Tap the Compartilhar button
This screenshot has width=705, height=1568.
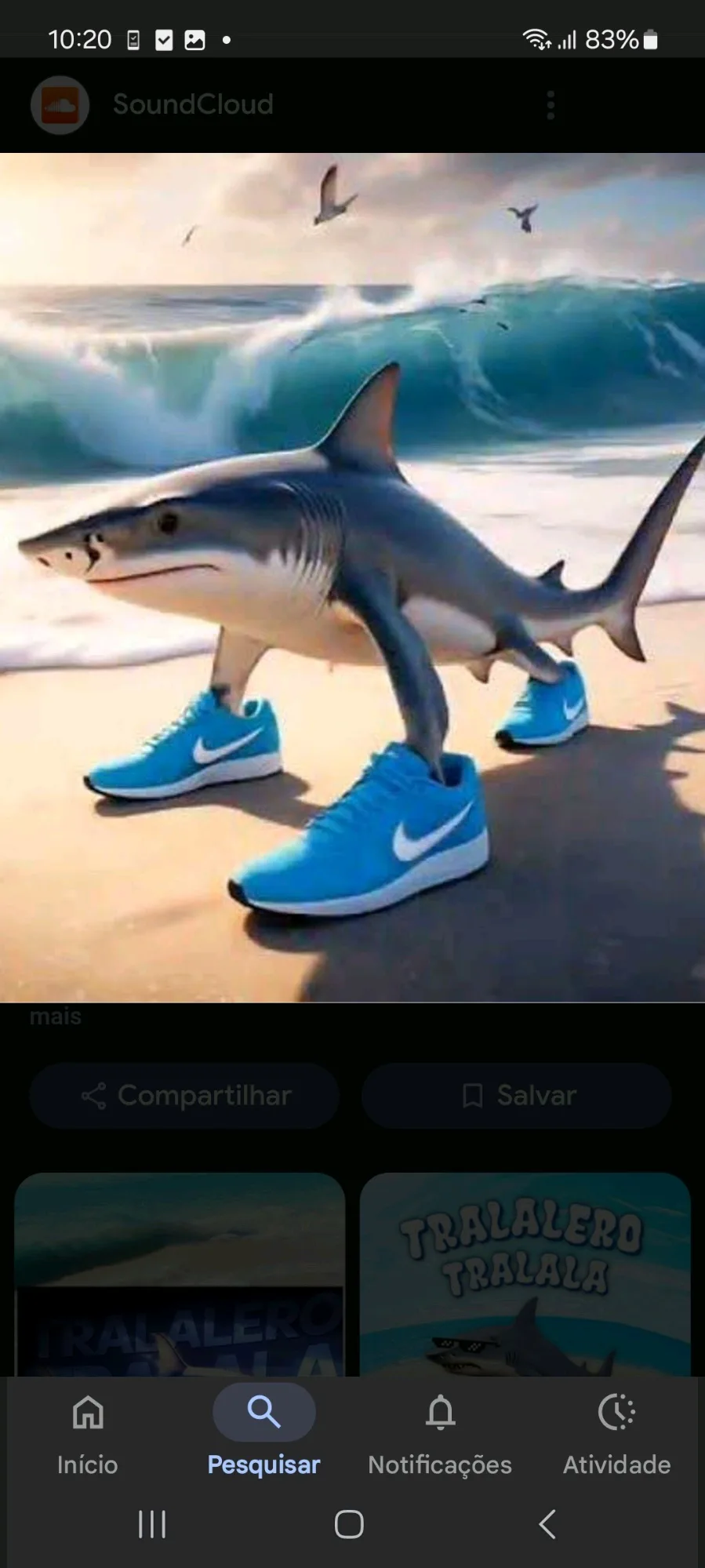185,1096
